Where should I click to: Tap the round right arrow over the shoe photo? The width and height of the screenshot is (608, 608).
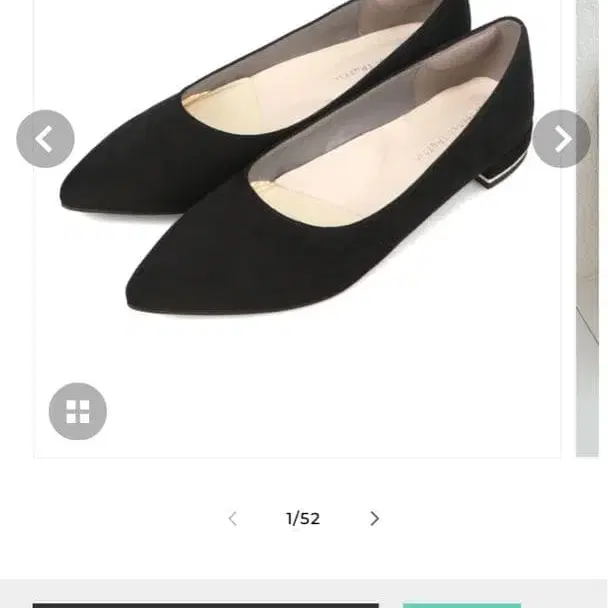561,139
